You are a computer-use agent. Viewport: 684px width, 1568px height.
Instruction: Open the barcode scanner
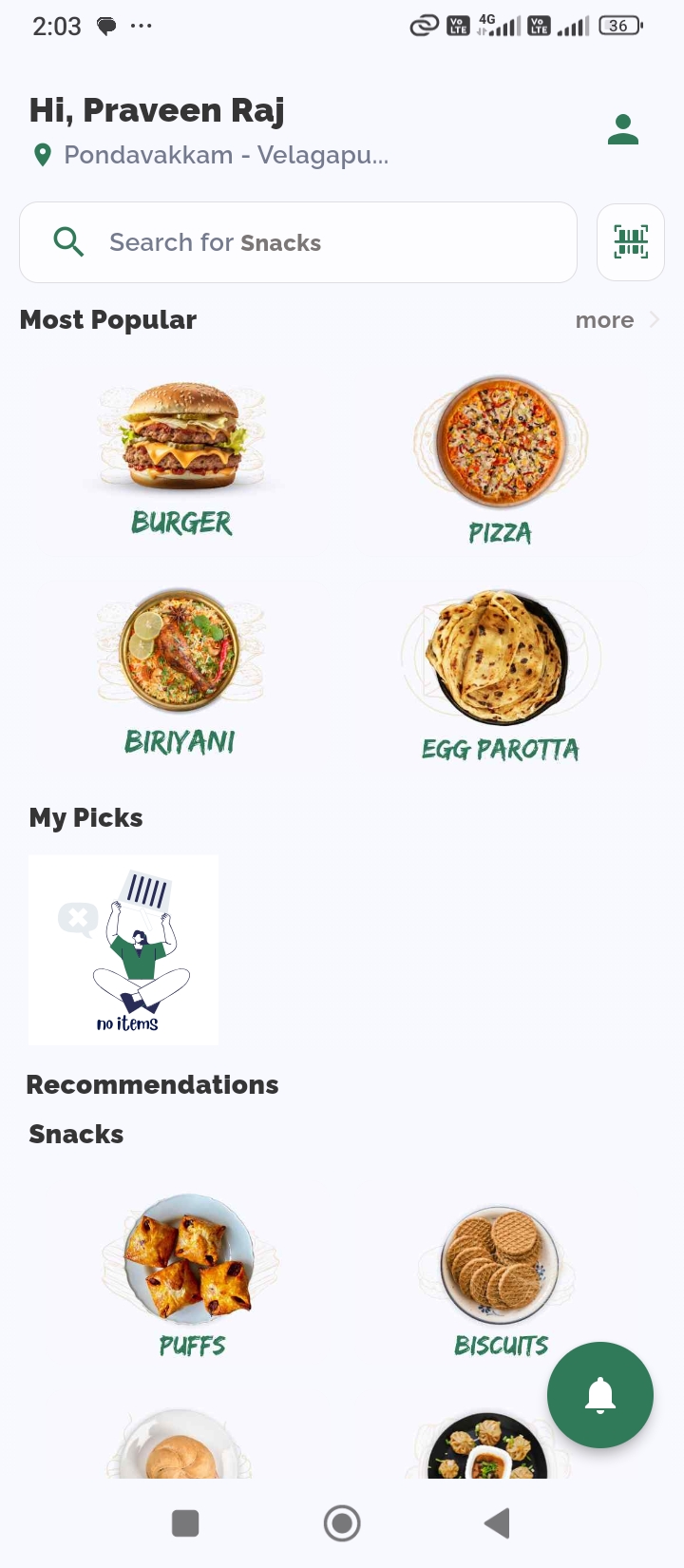630,242
